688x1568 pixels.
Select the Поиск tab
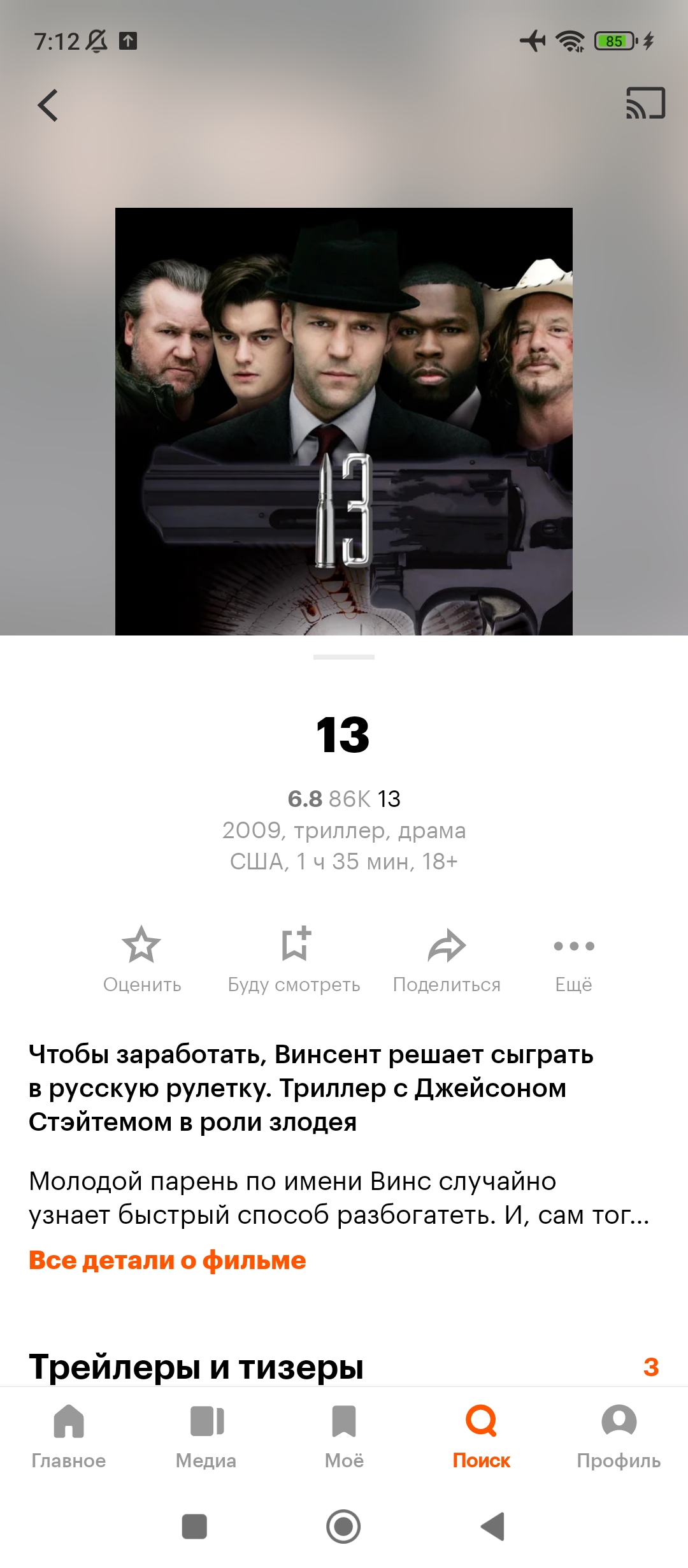tap(482, 1434)
